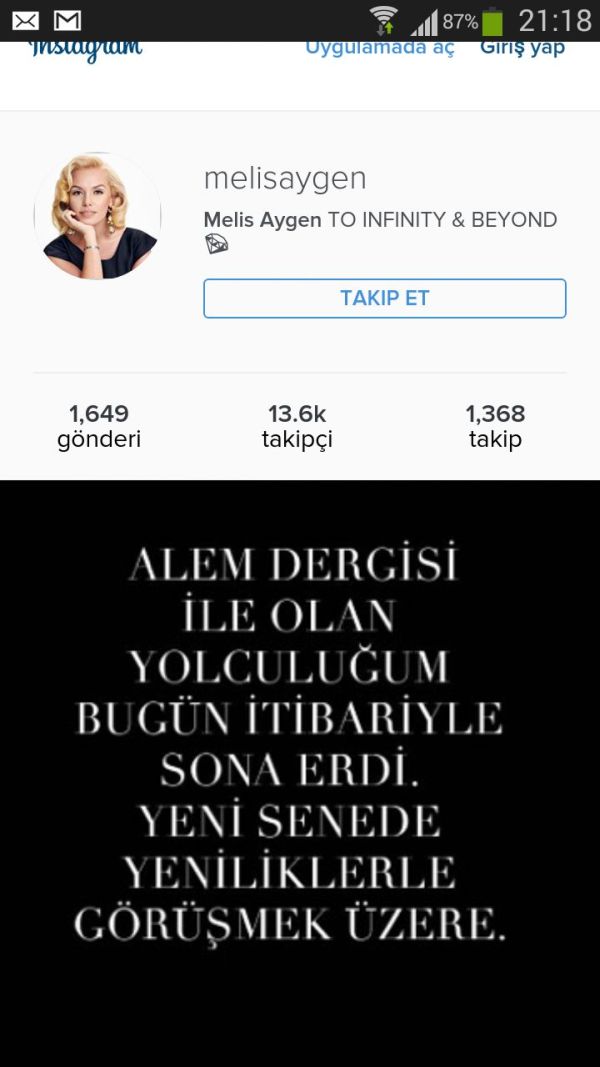
Task: Tap the 'Giriş yap' login link
Action: click(x=522, y=49)
